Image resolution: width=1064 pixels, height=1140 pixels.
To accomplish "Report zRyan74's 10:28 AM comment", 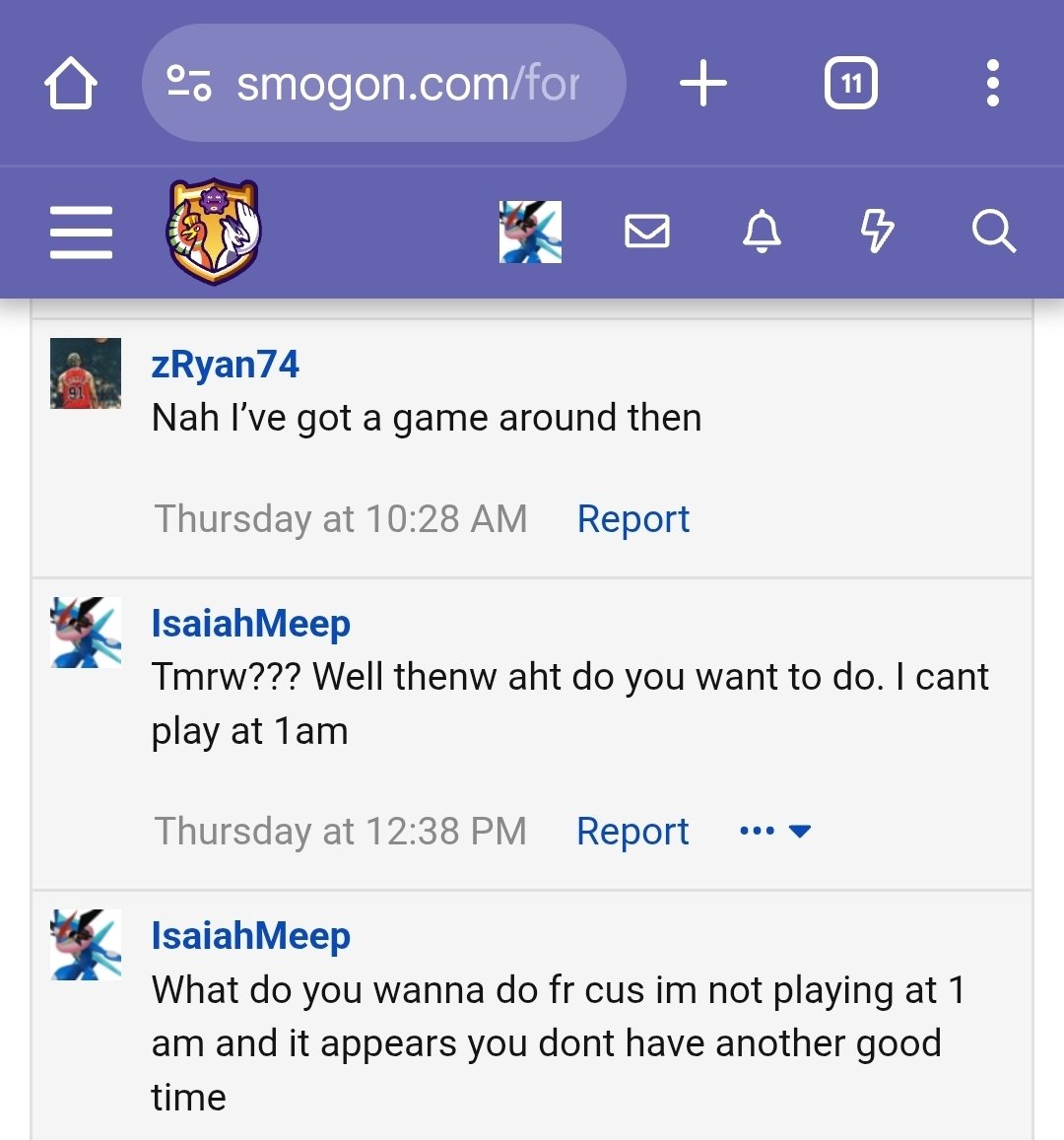I will tap(632, 519).
